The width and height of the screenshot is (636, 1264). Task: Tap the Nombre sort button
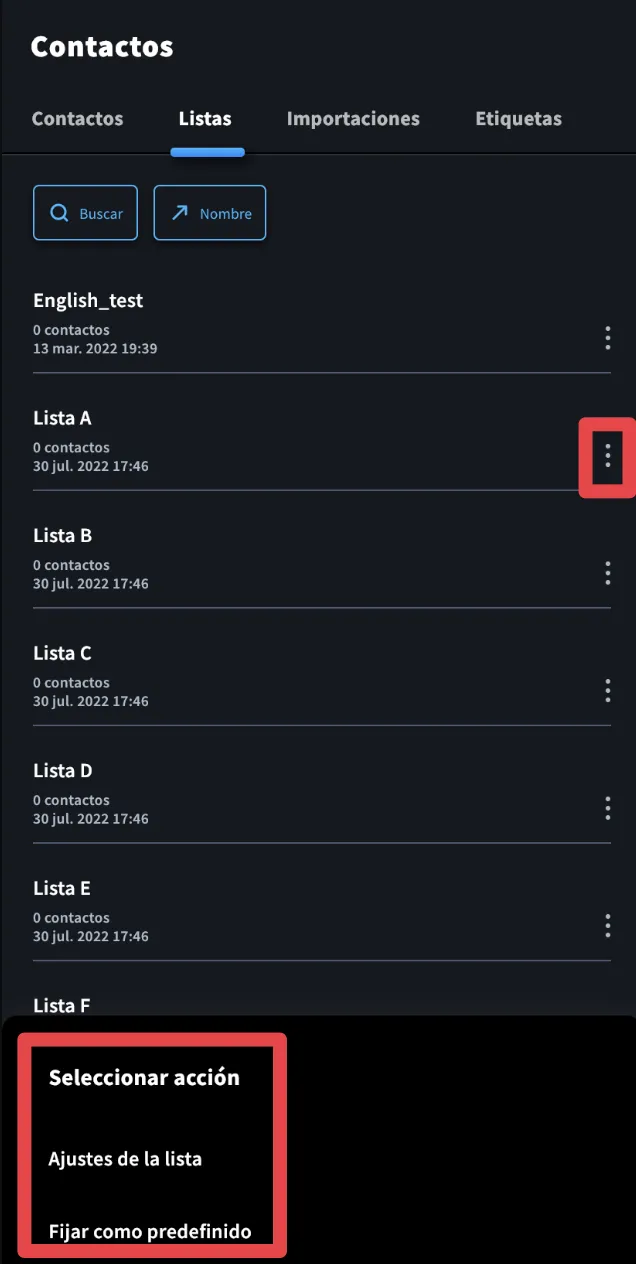[x=210, y=213]
